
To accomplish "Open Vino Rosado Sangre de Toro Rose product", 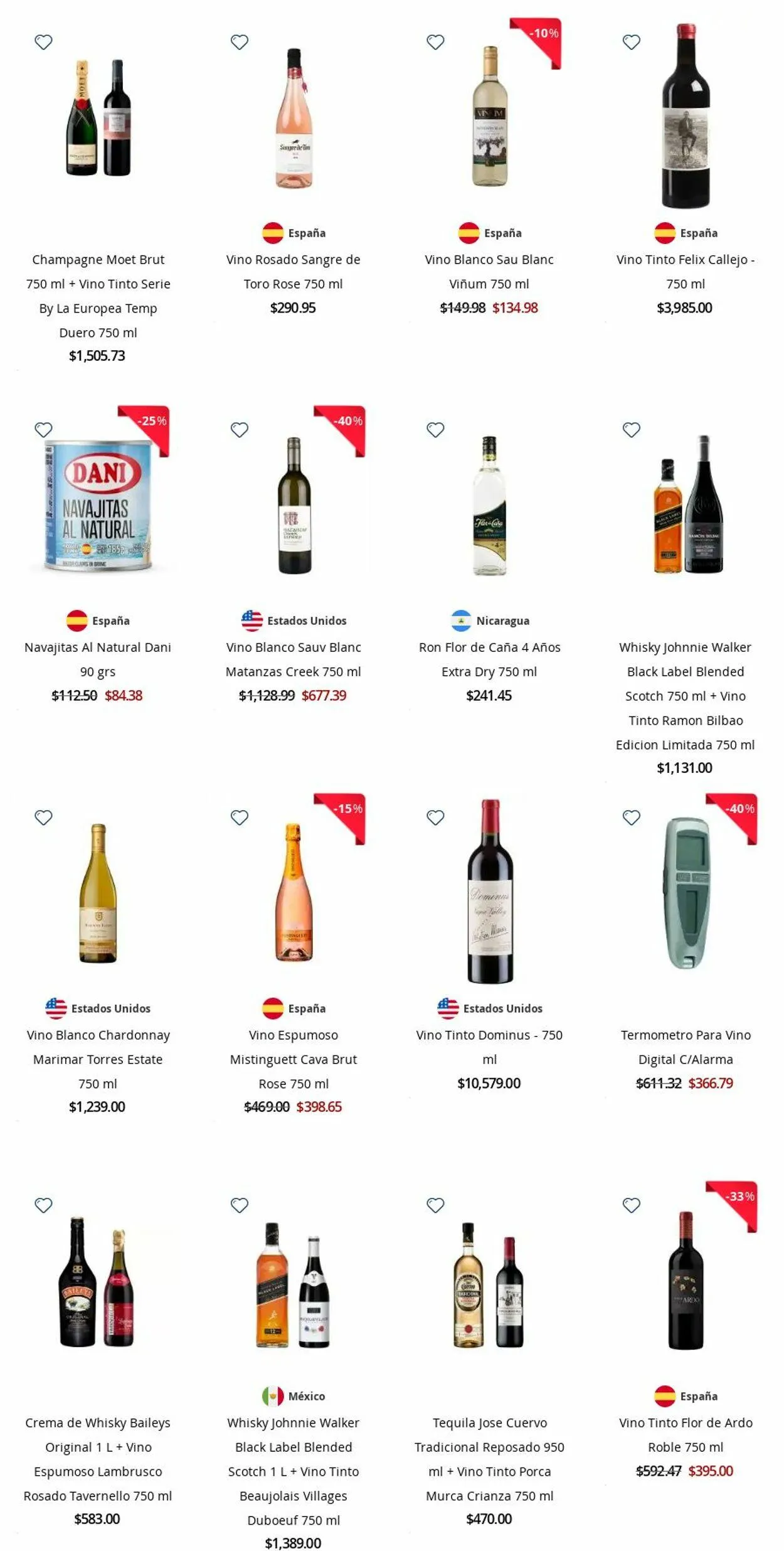I will point(293,272).
